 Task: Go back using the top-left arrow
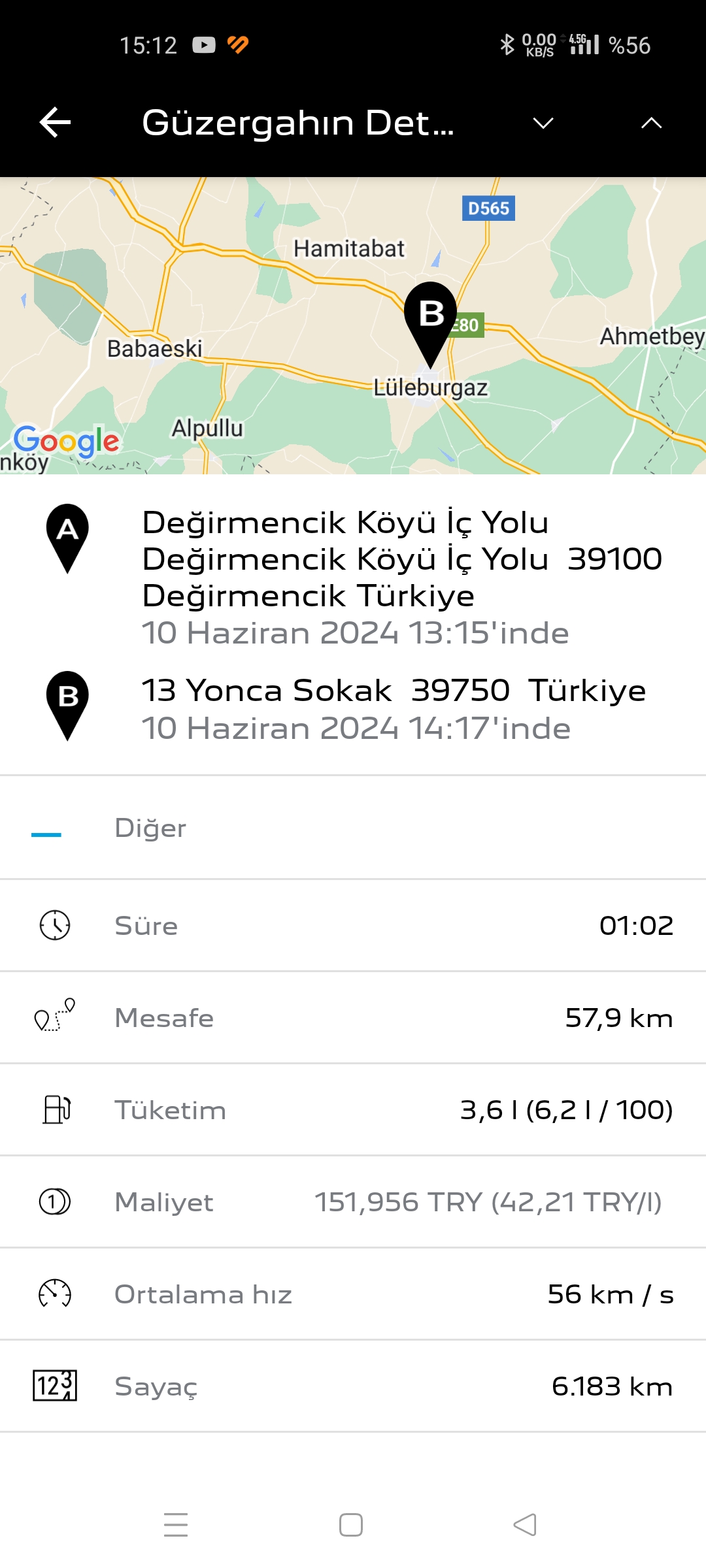tap(56, 123)
